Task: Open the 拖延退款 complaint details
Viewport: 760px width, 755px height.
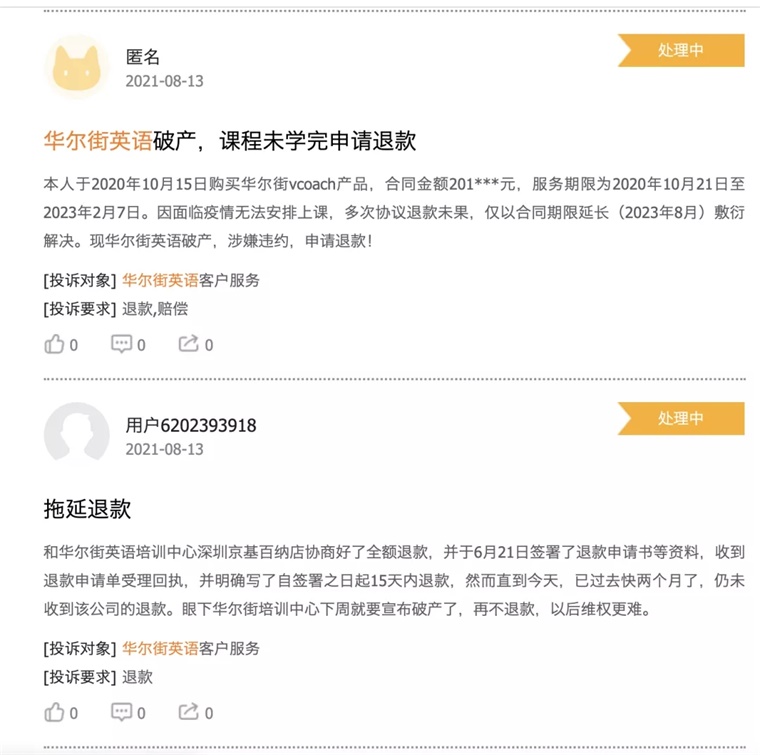Action: pos(87,508)
